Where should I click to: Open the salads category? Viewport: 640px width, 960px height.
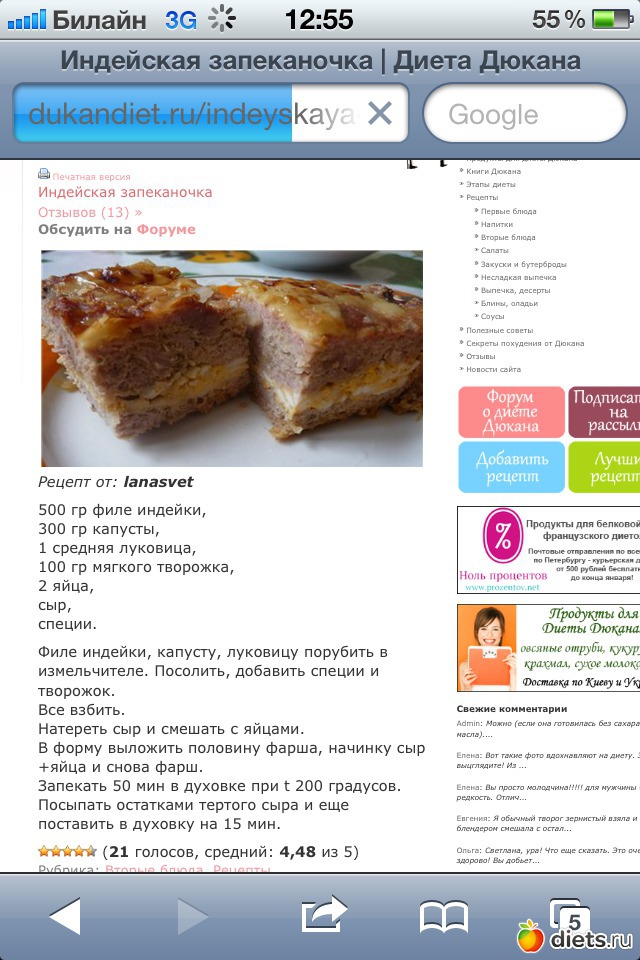[x=501, y=250]
